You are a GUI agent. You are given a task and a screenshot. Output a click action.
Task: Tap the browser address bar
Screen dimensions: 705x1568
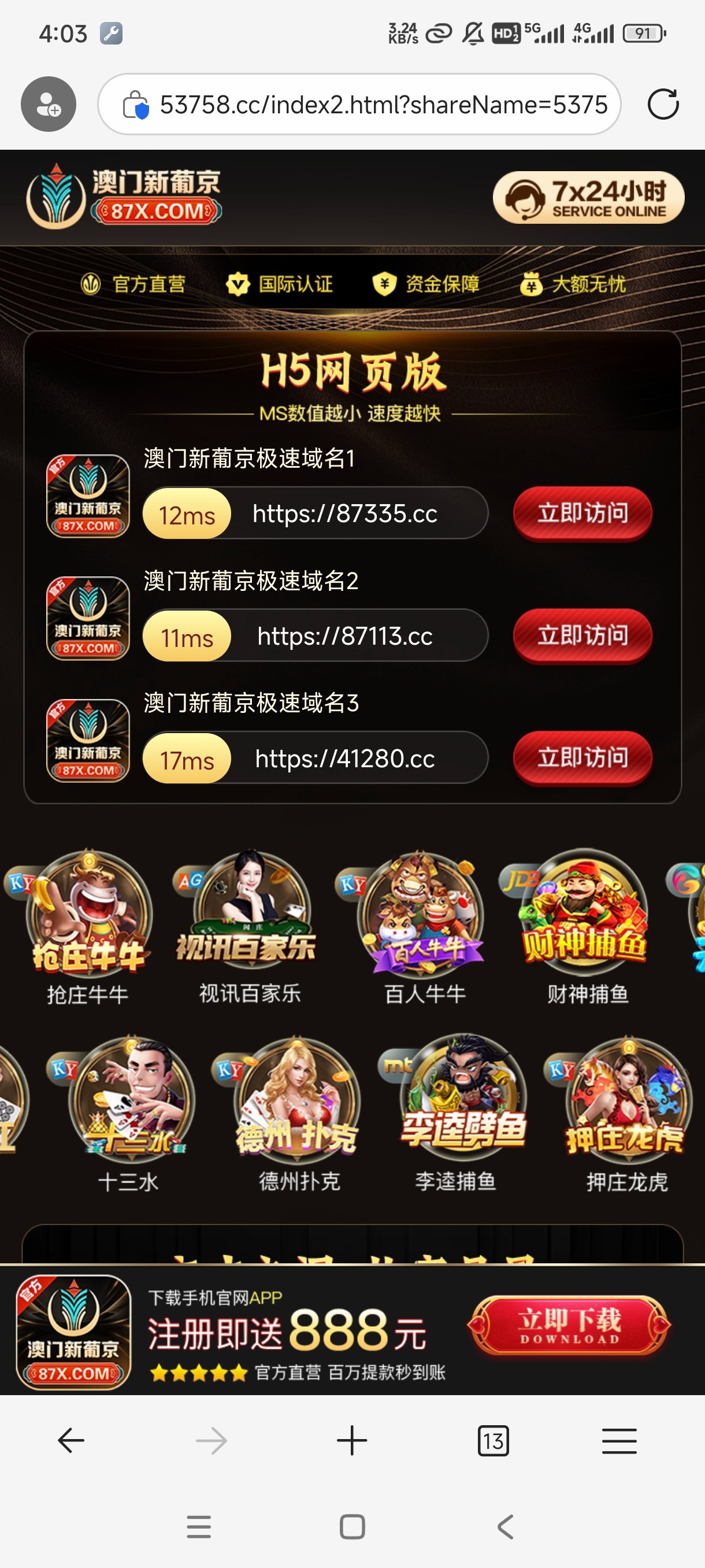pyautogui.click(x=383, y=105)
